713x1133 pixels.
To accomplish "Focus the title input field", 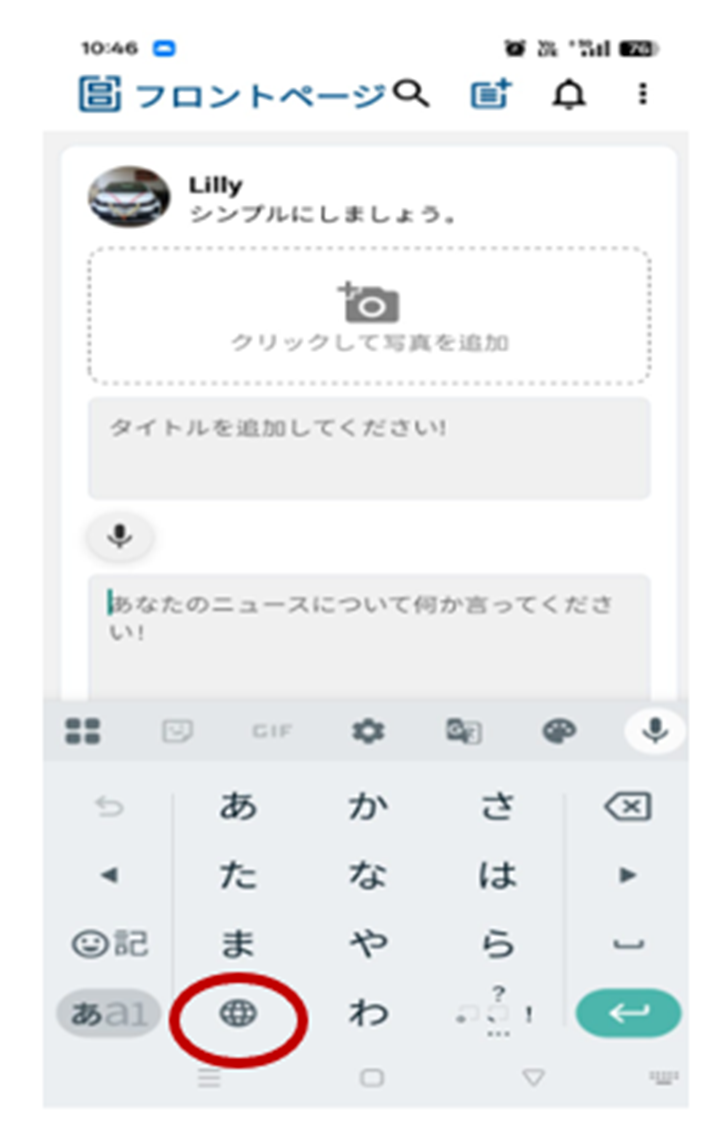I will (369, 447).
